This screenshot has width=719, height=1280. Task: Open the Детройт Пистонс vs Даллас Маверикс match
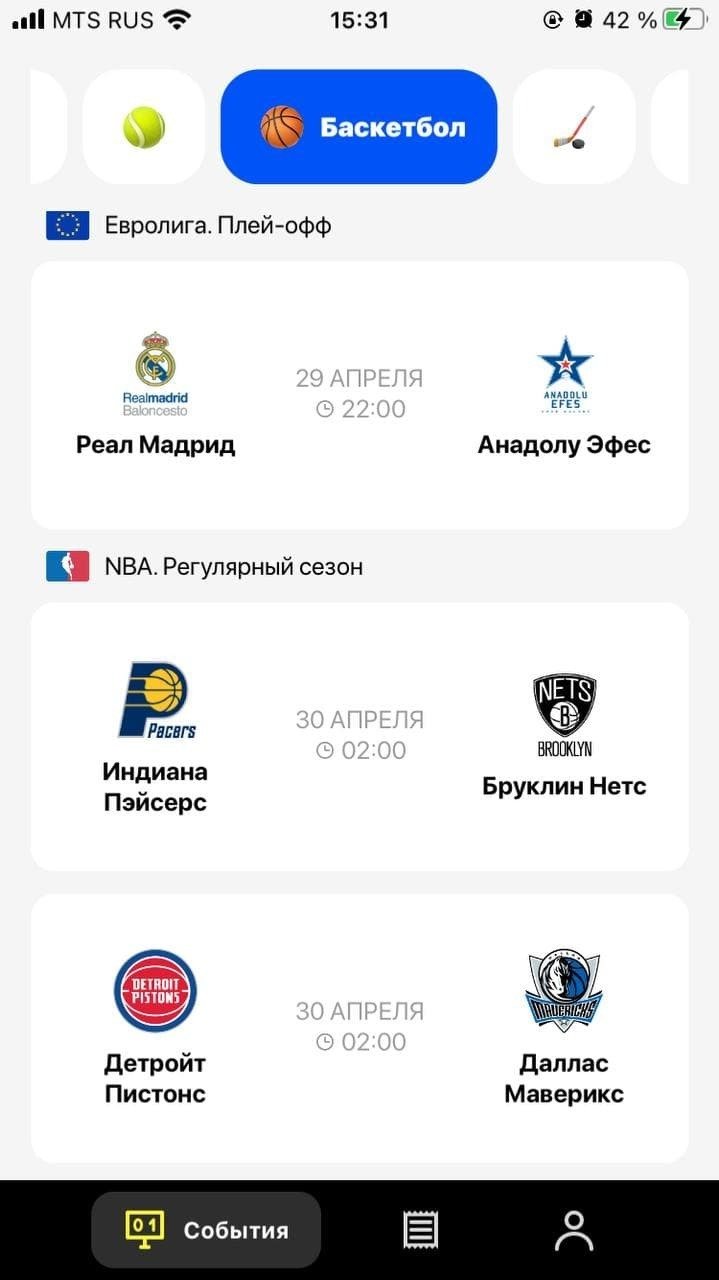tap(359, 1028)
